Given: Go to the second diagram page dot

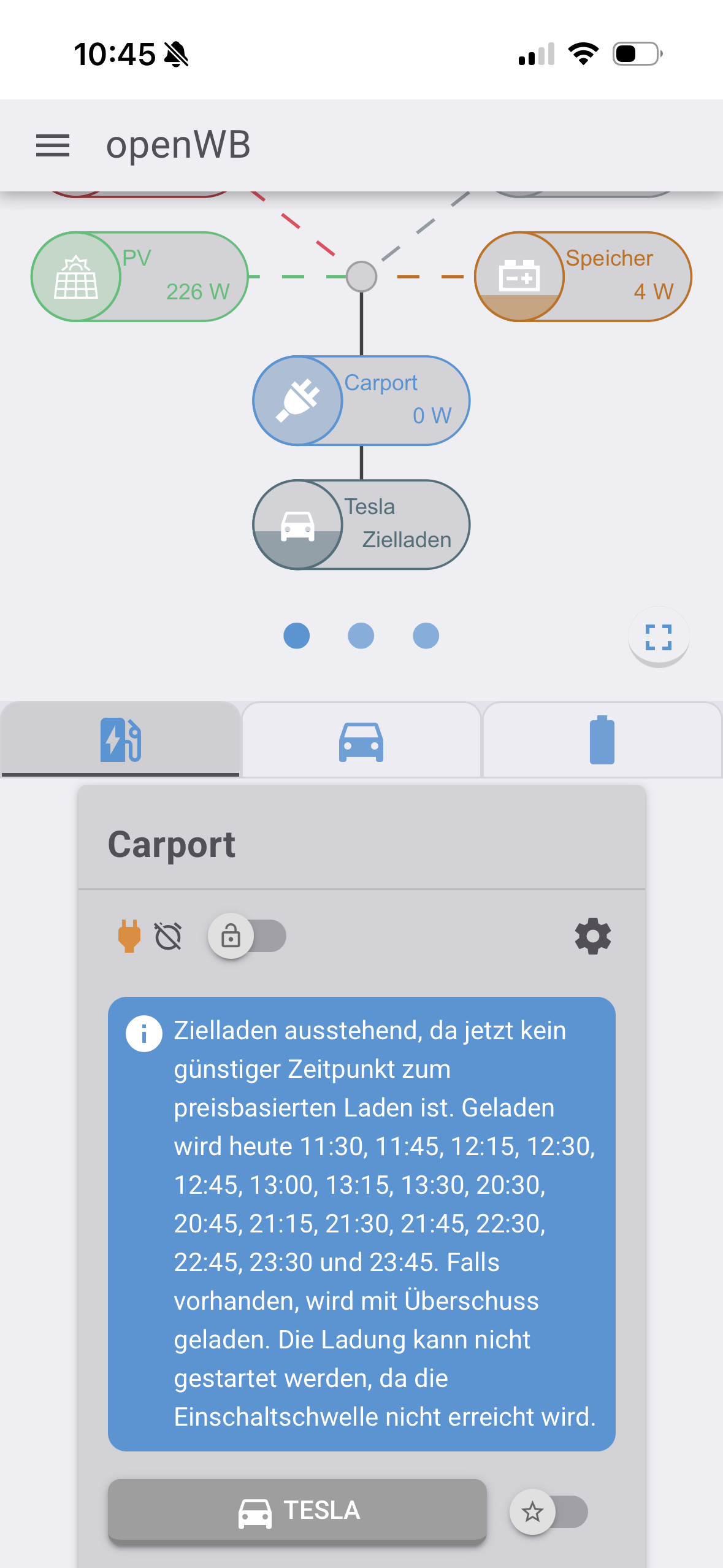Looking at the screenshot, I should pyautogui.click(x=361, y=636).
